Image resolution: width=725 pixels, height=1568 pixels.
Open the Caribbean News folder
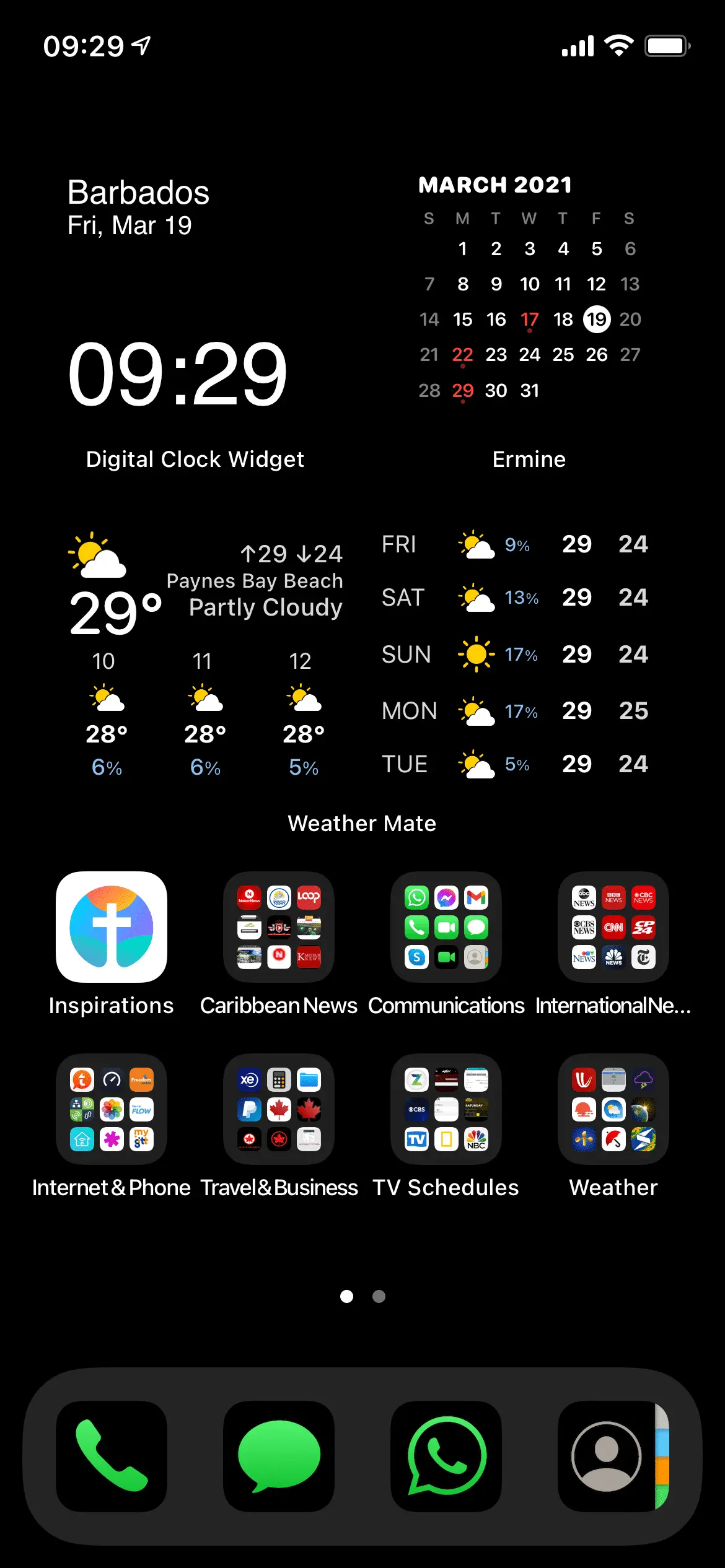coord(279,927)
